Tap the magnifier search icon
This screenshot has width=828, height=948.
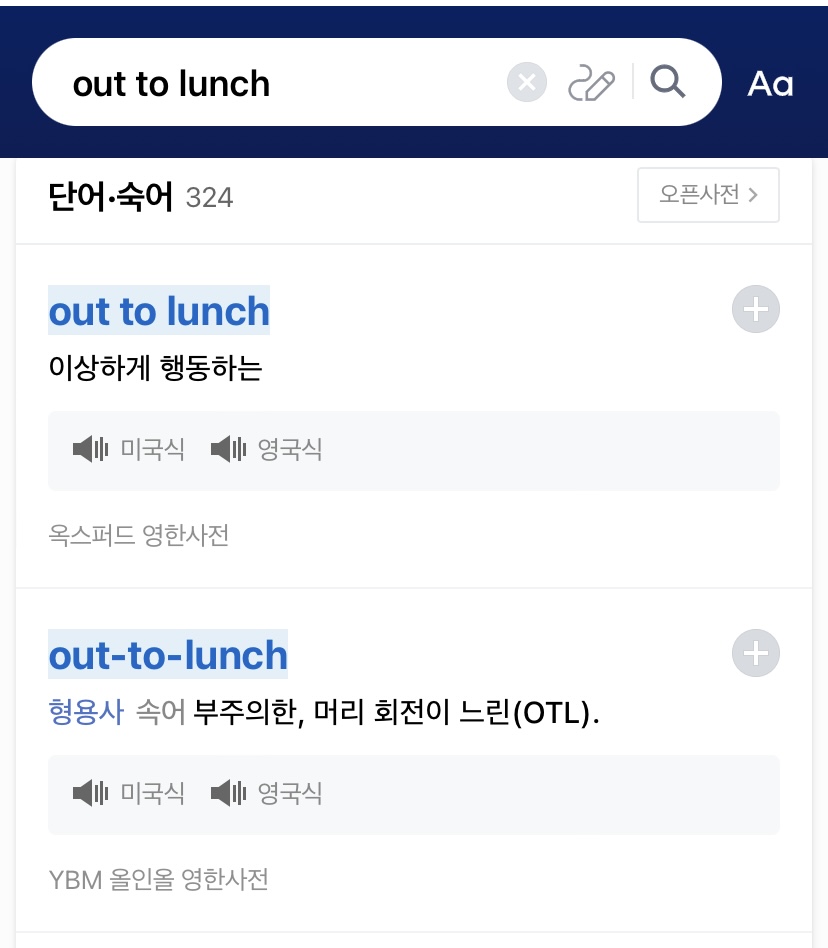pos(667,81)
